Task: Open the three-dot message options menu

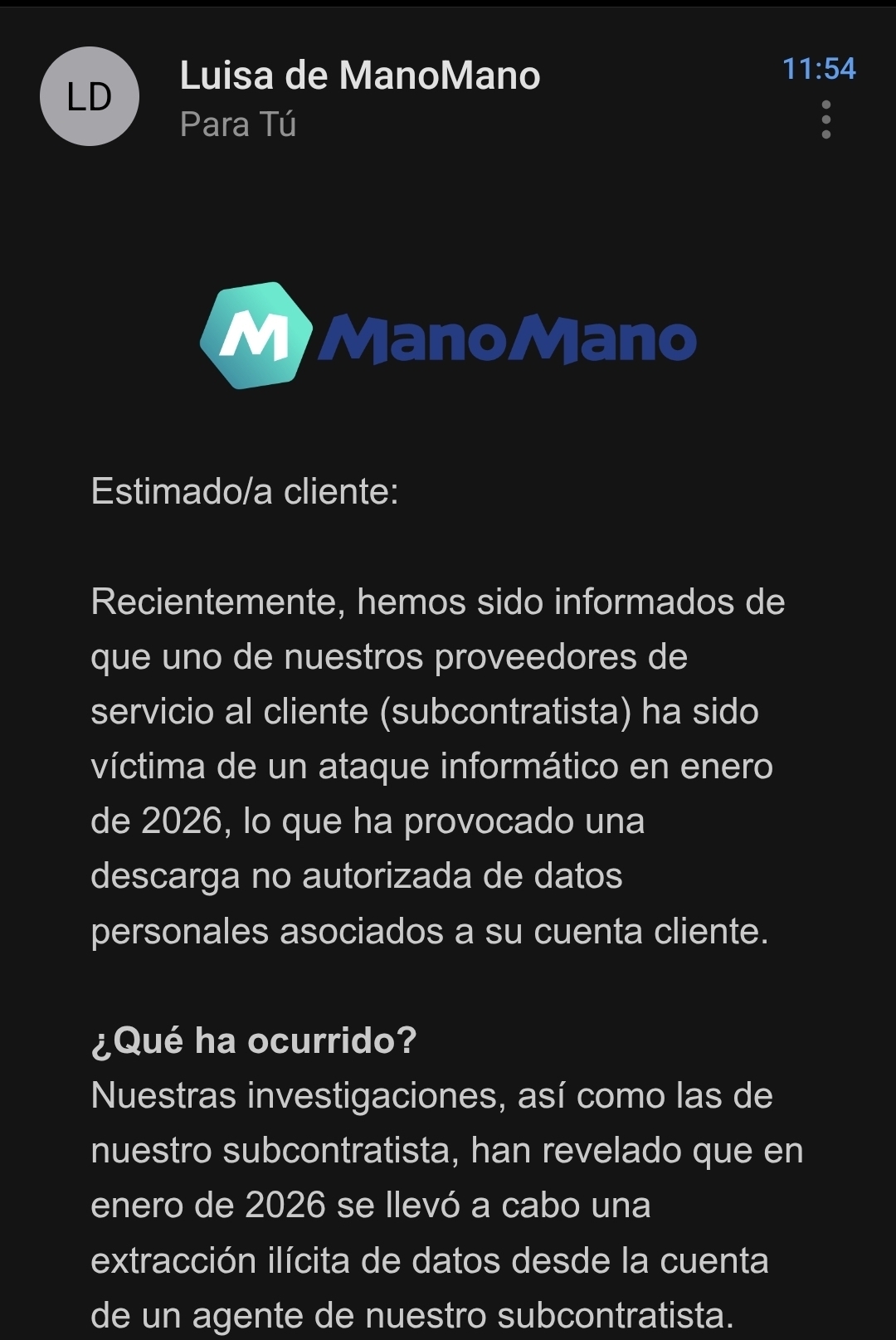Action: tap(825, 120)
